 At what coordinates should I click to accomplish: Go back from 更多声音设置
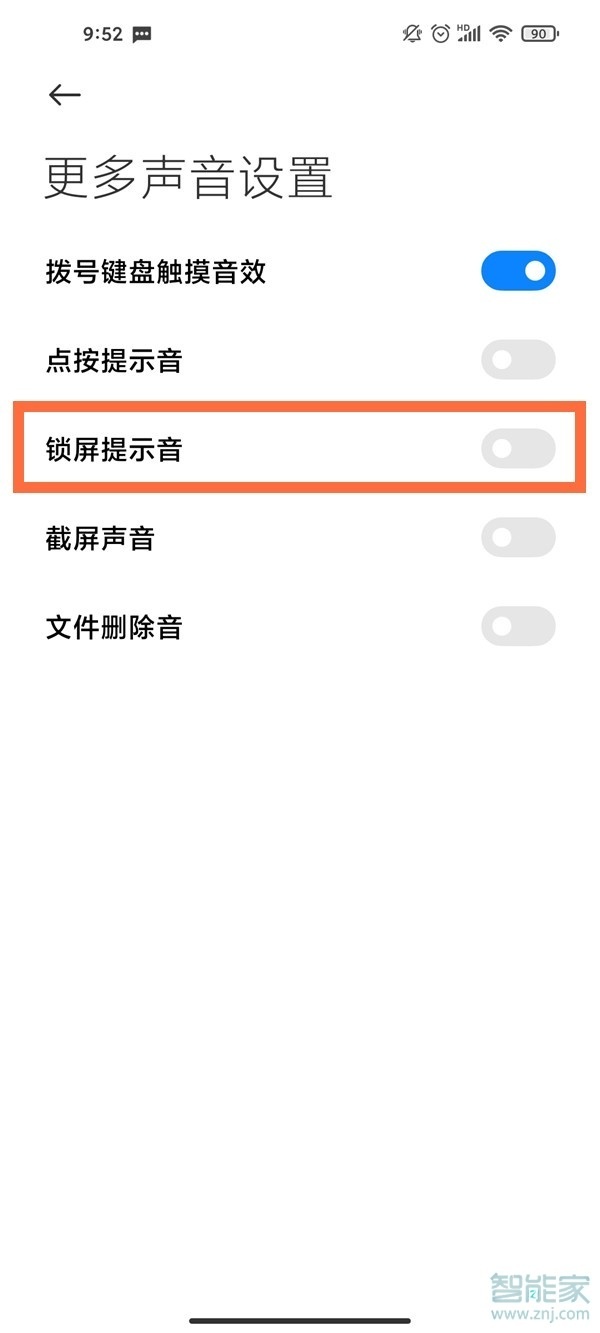[64, 95]
